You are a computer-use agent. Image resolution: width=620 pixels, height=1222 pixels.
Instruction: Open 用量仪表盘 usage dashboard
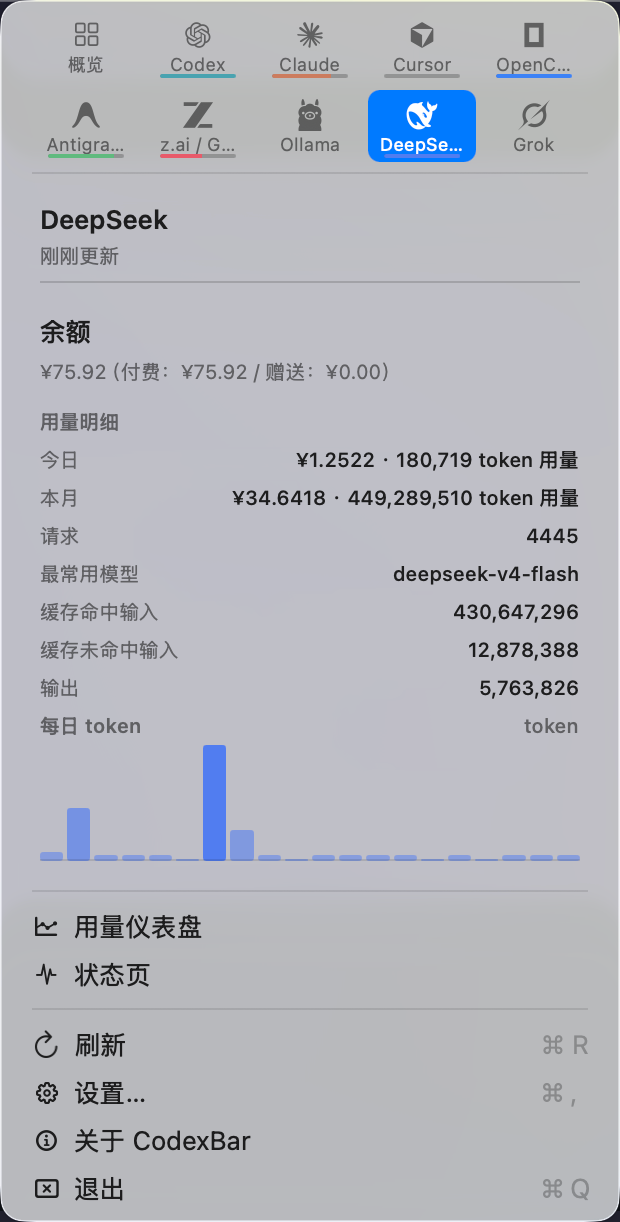click(x=310, y=927)
